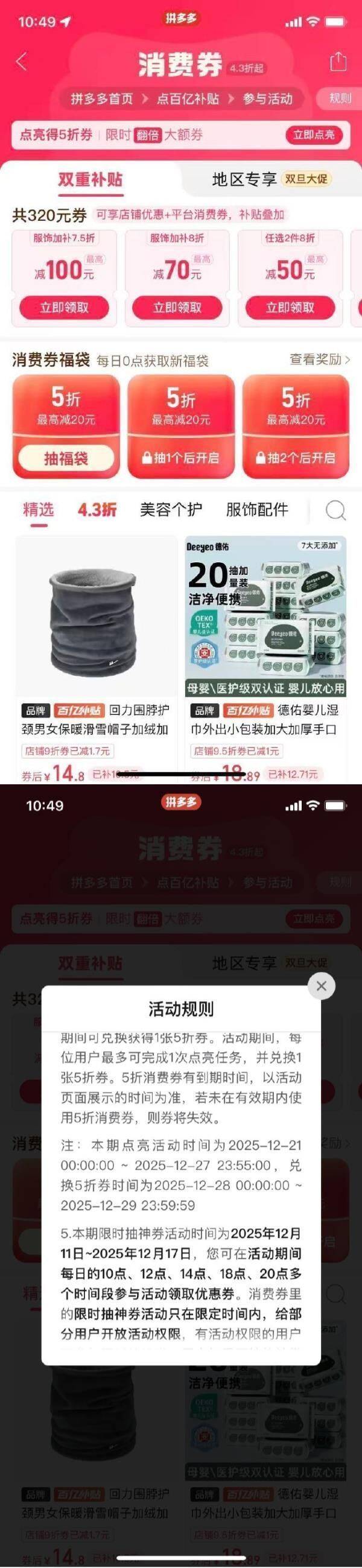362x1568 pixels.
Task: Select the 双重补贴 tab
Action: click(90, 180)
